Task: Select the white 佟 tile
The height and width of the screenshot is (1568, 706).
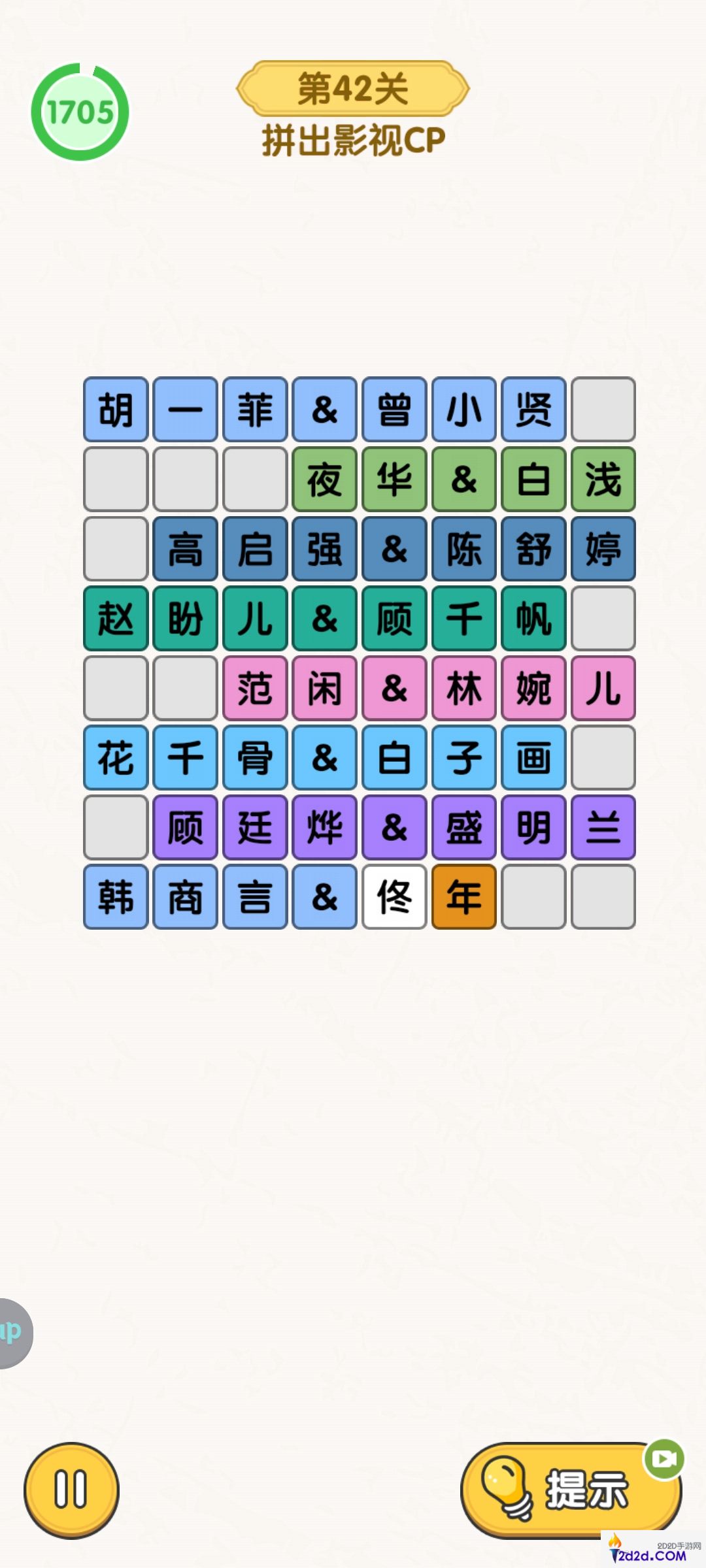Action: point(394,897)
